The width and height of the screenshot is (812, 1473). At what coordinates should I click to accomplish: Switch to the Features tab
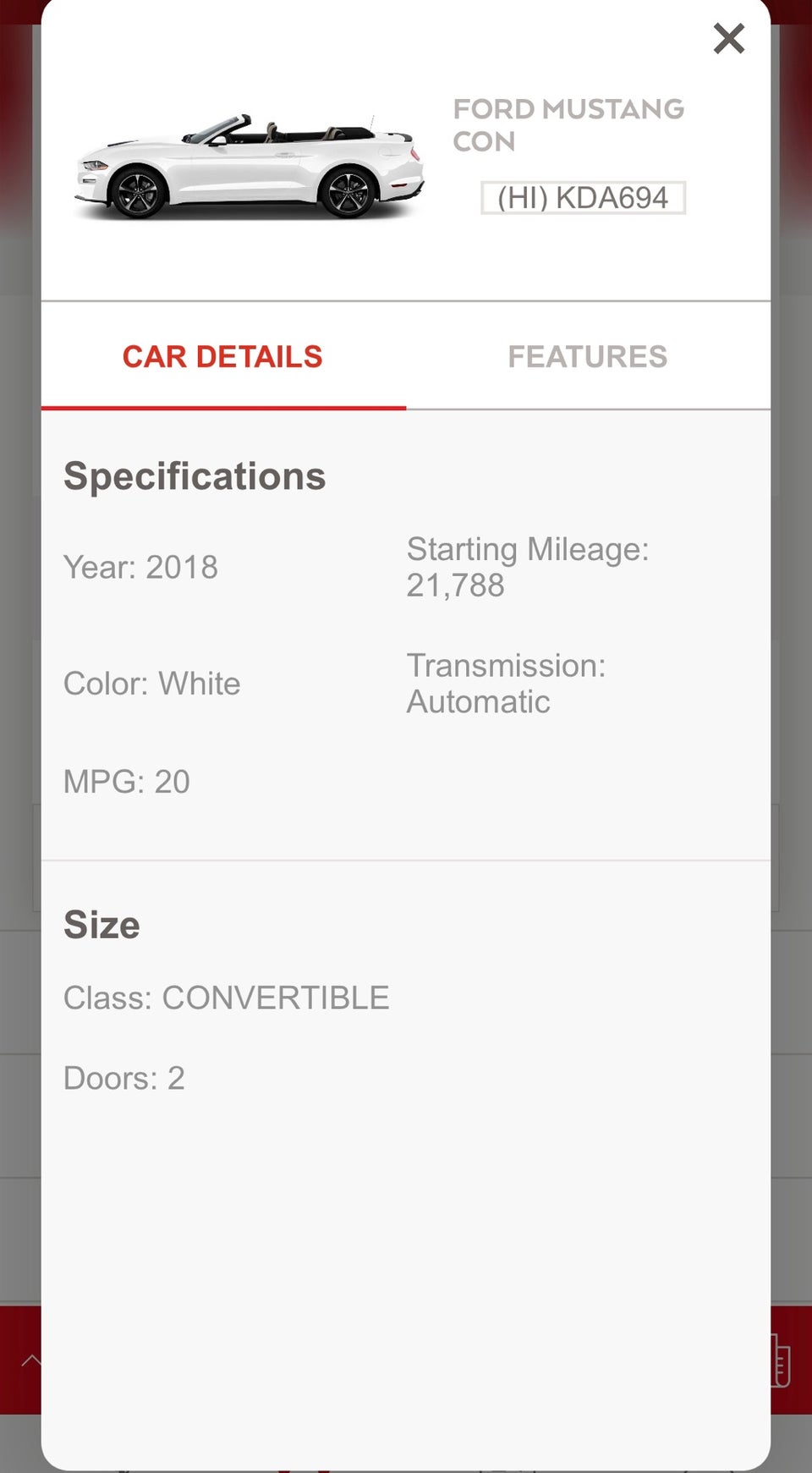tap(587, 357)
